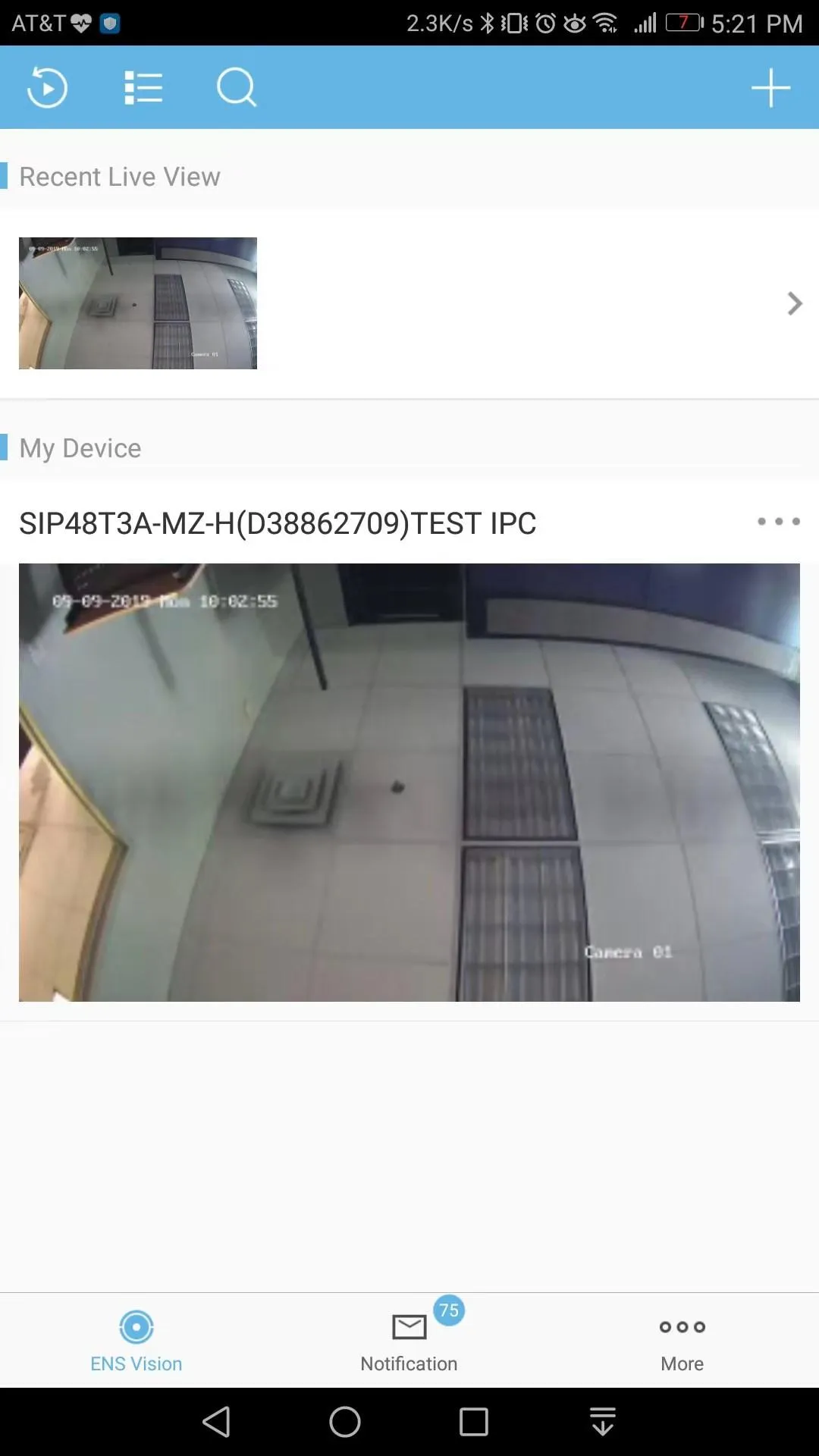This screenshot has width=819, height=1456.
Task: Expand Recent Live View with the chevron arrow
Action: (794, 304)
